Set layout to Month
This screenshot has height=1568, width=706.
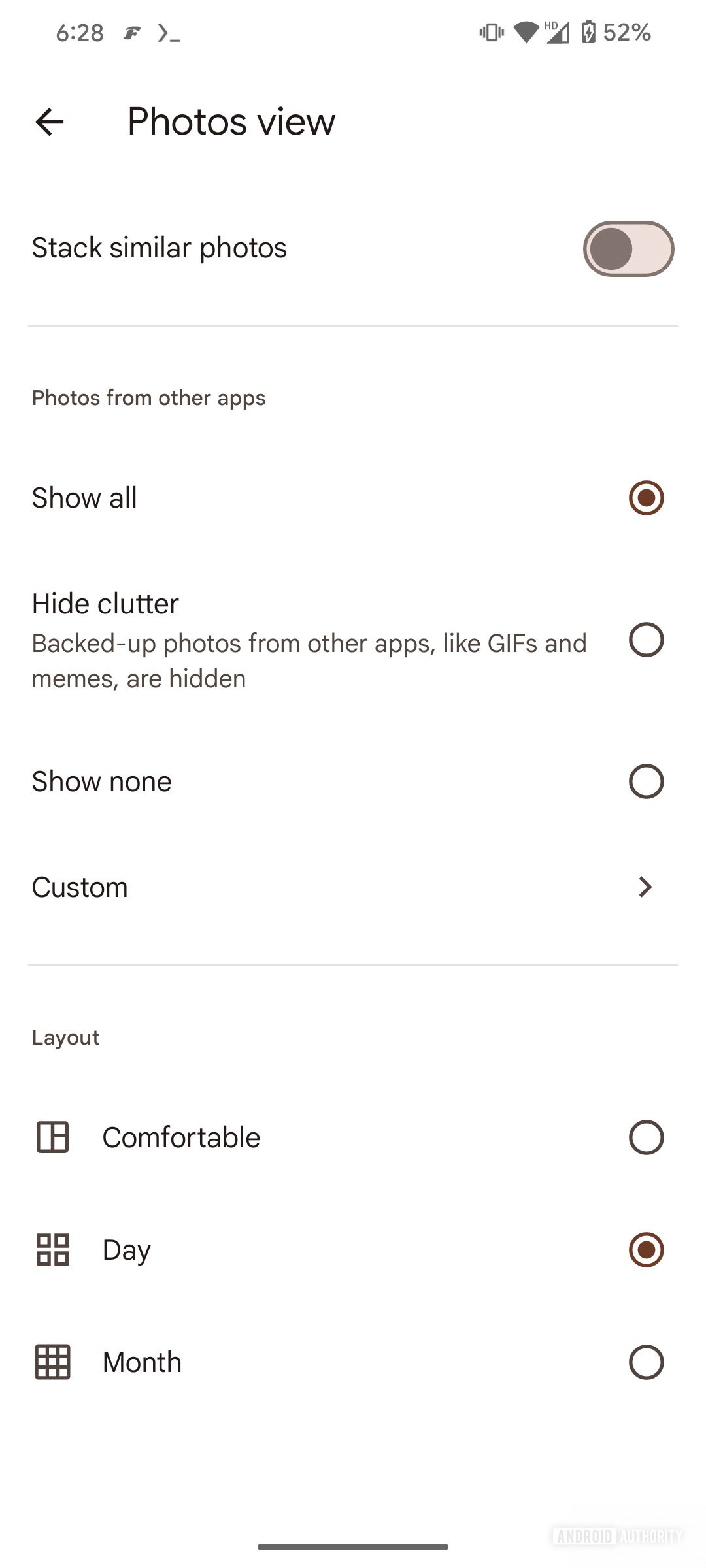(646, 1362)
